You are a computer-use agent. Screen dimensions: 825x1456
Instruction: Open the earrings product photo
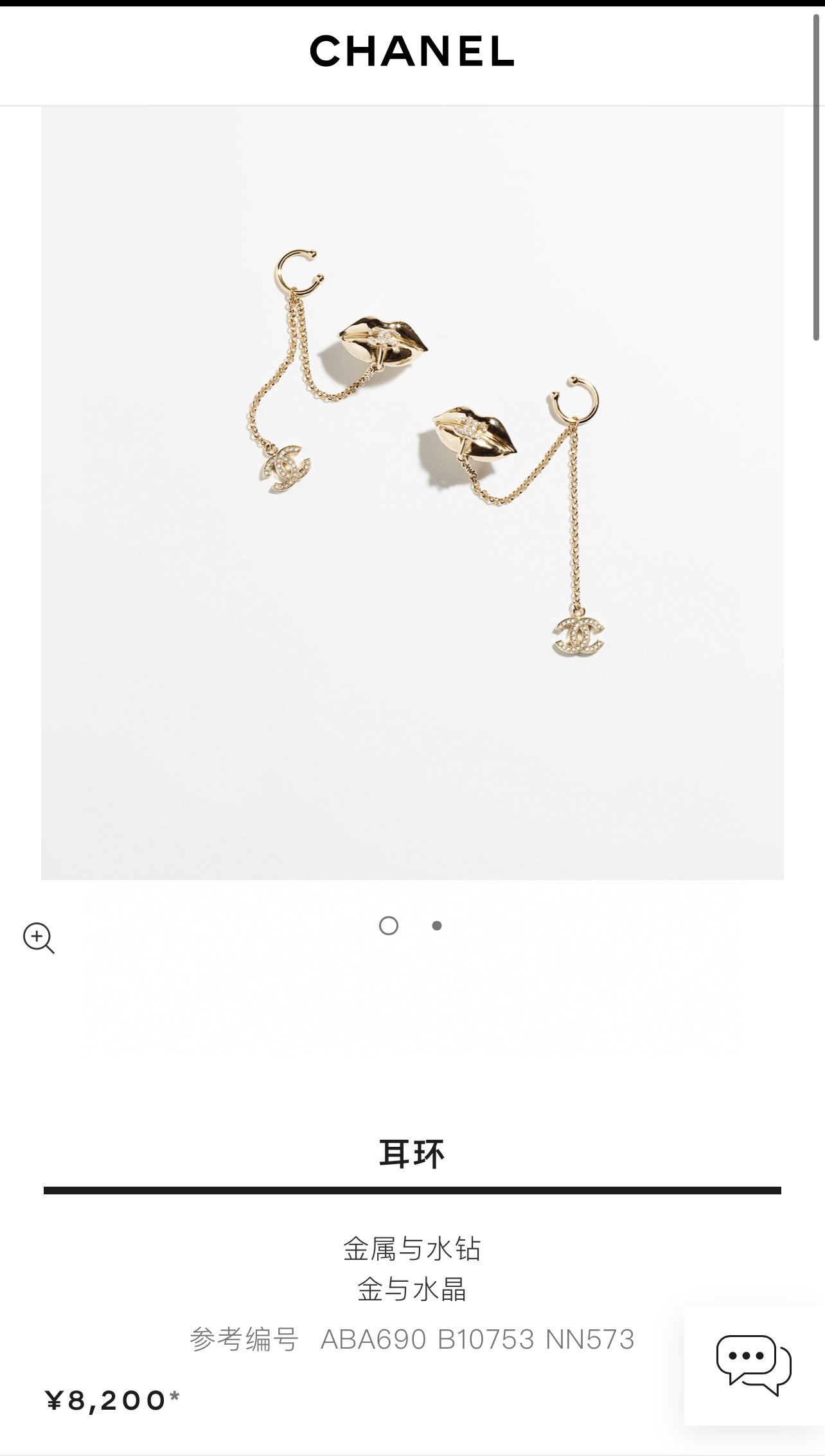click(412, 493)
